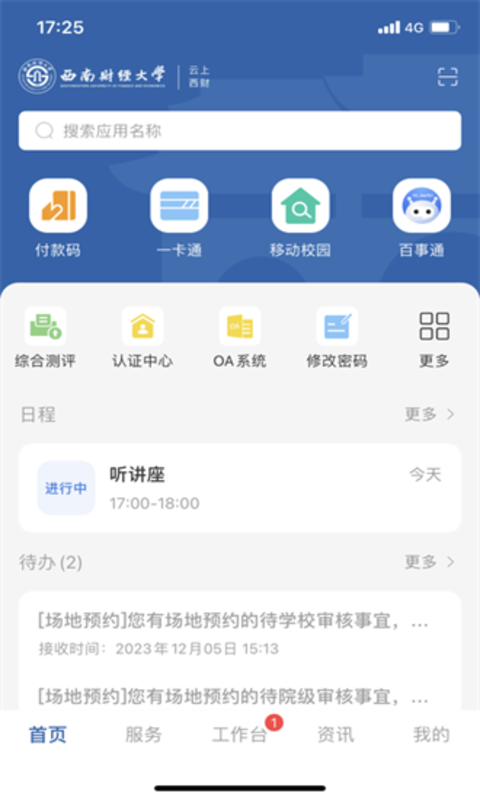Open 一卡通 card app
Image resolution: width=480 pixels, height=800 pixels.
tap(179, 218)
